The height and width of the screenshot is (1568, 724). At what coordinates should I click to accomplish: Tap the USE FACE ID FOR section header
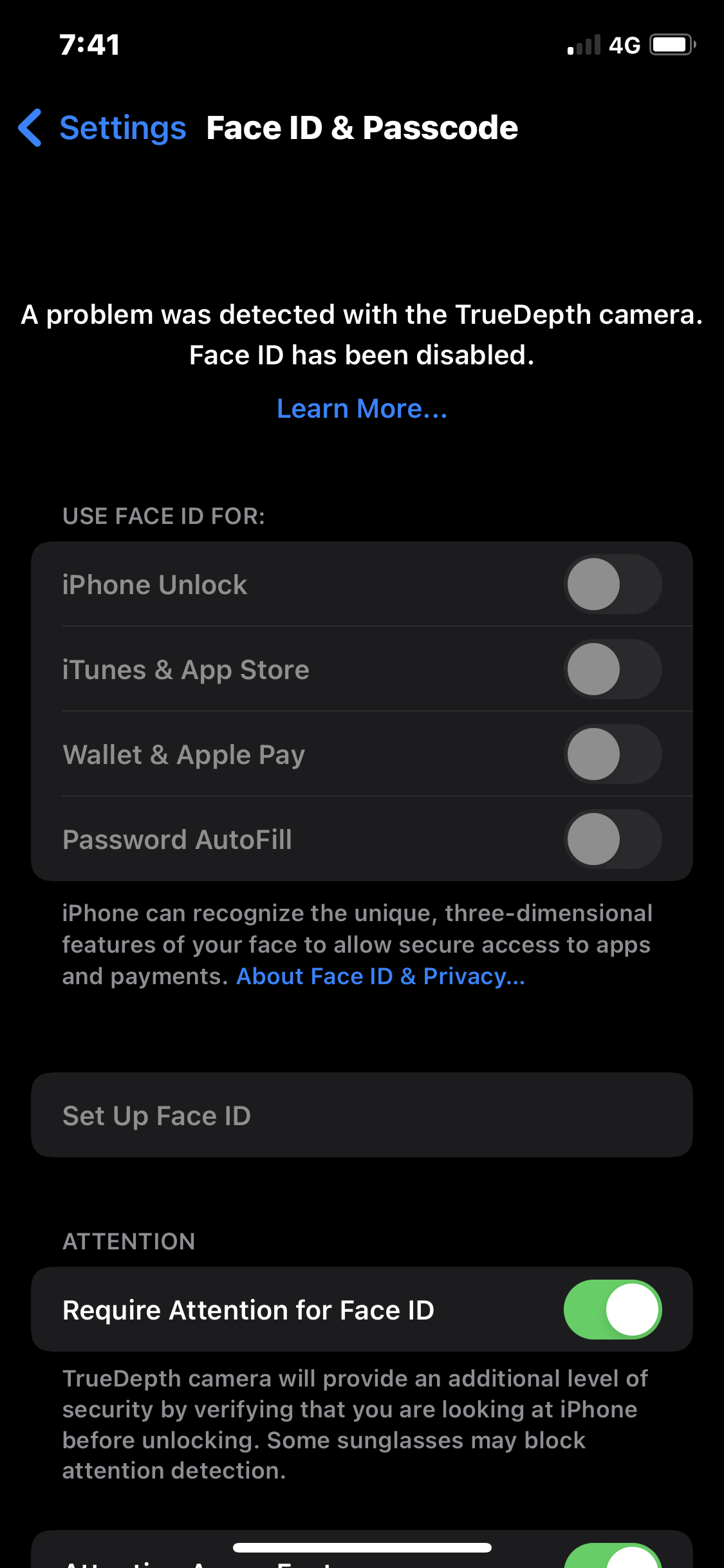pyautogui.click(x=163, y=516)
